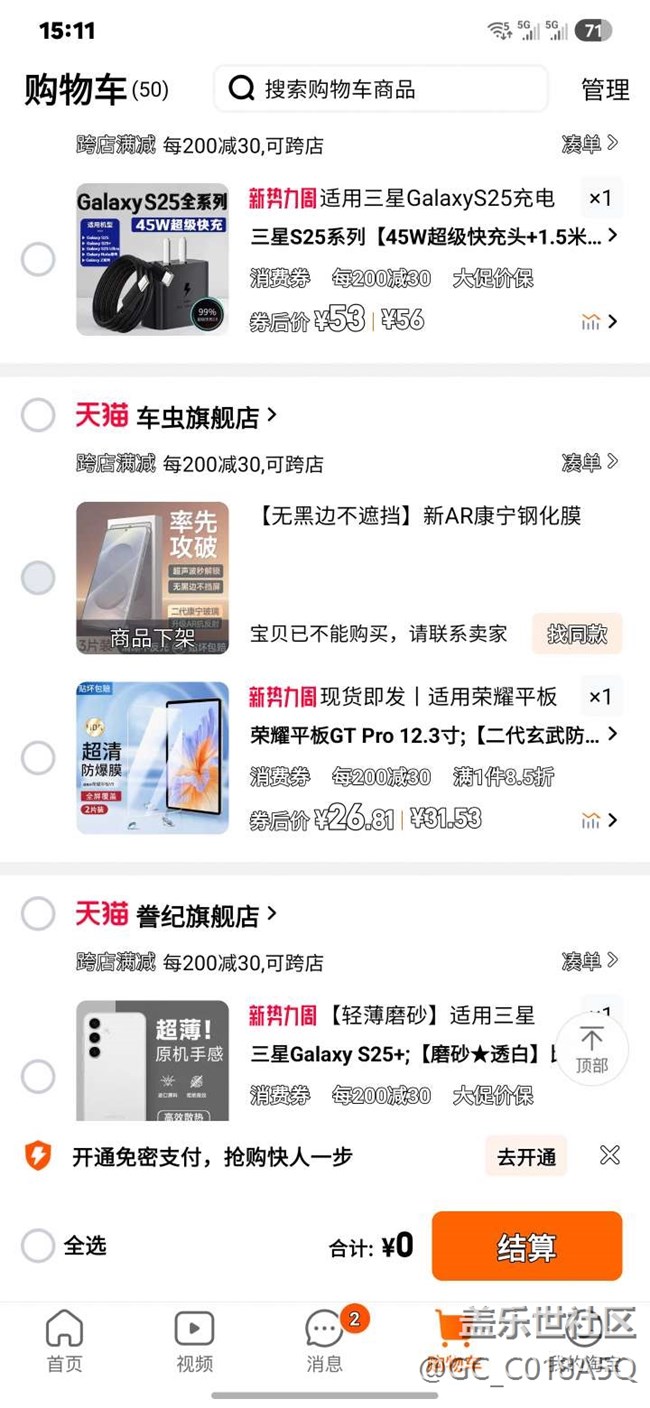Screen dimensions: 650x1408
Task: Switch to the 首页 tab
Action: click(x=65, y=1342)
